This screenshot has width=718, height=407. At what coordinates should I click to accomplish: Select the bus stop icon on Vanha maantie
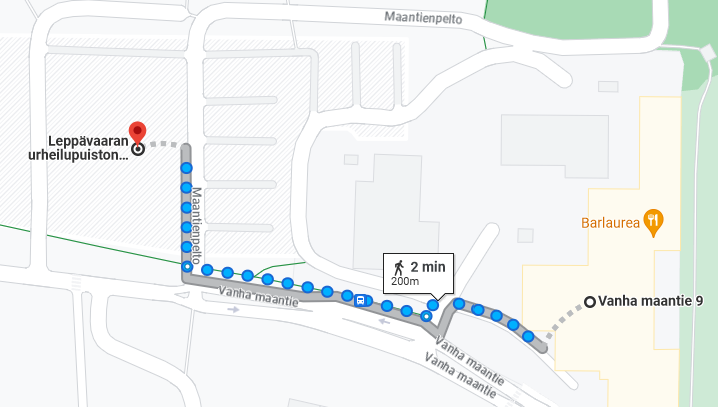point(361,299)
